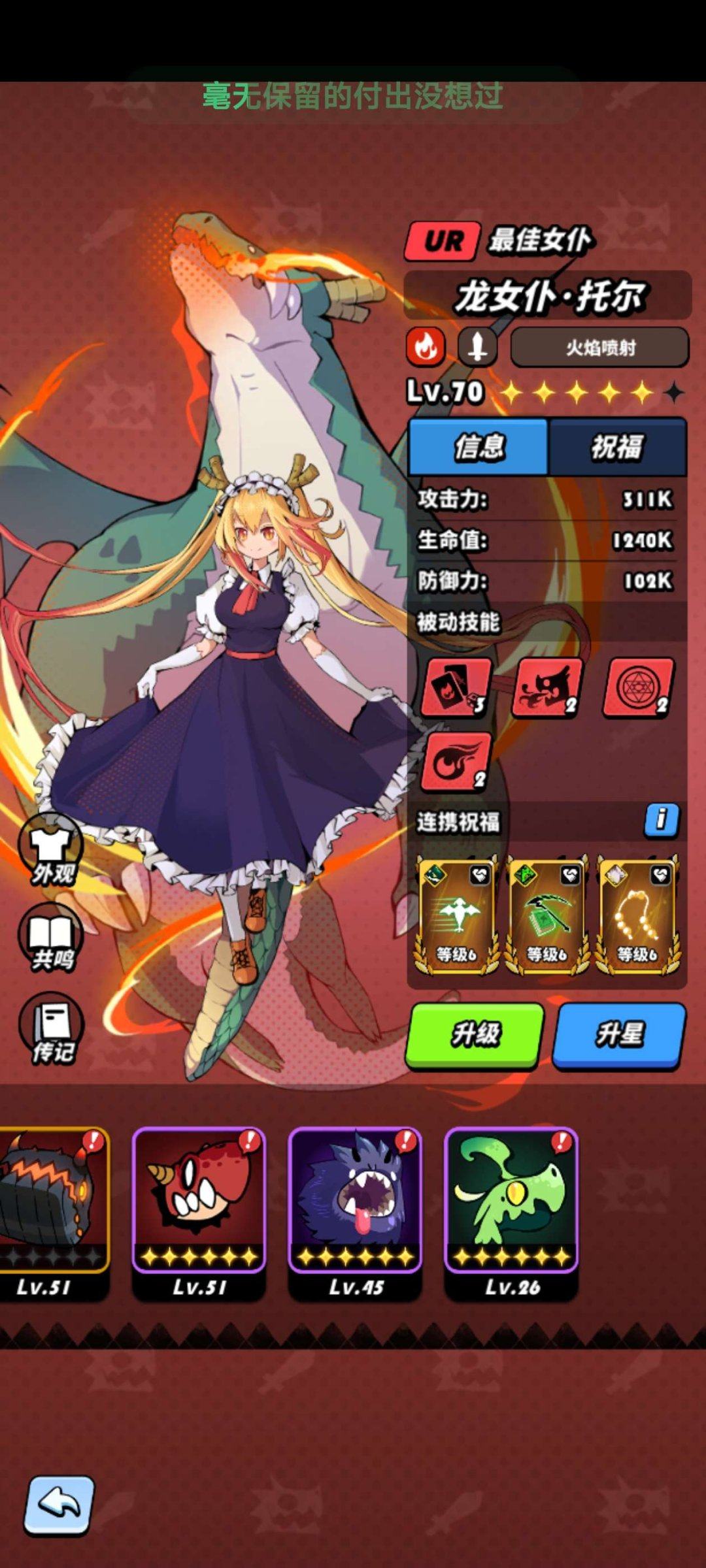Go back with the arrow button
This screenshot has height=1568, width=706.
pyautogui.click(x=59, y=1504)
